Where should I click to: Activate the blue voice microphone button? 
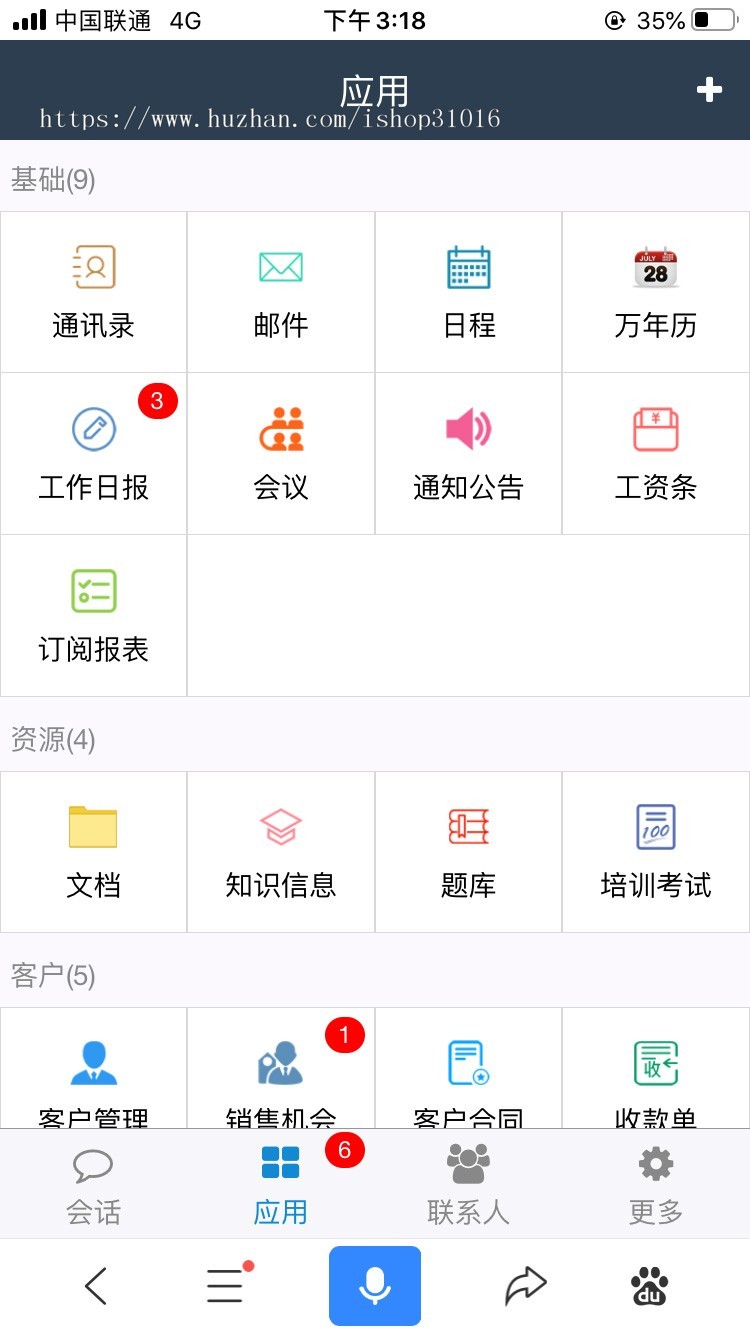374,1286
